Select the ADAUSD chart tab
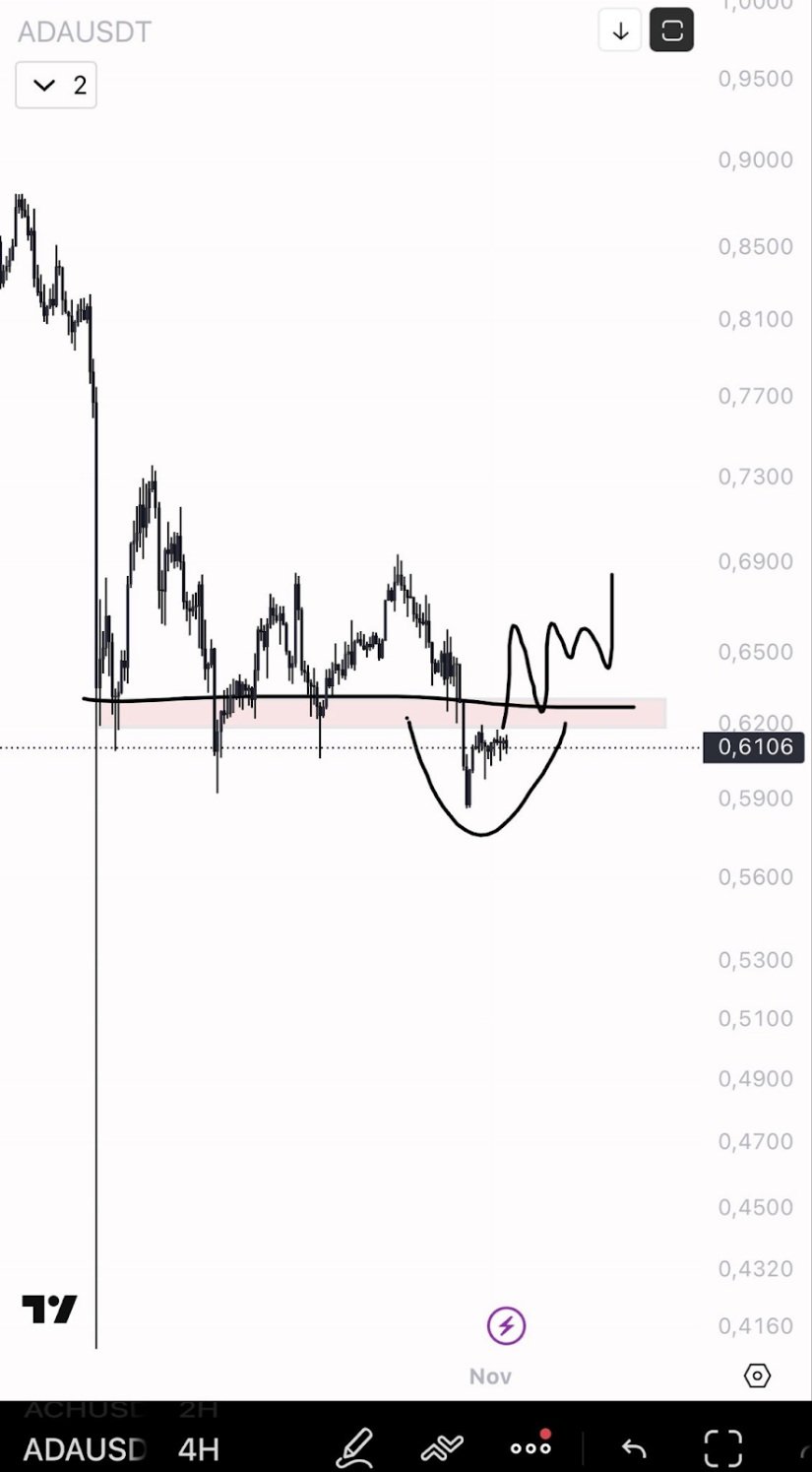This screenshot has width=812, height=1472. tap(84, 1448)
